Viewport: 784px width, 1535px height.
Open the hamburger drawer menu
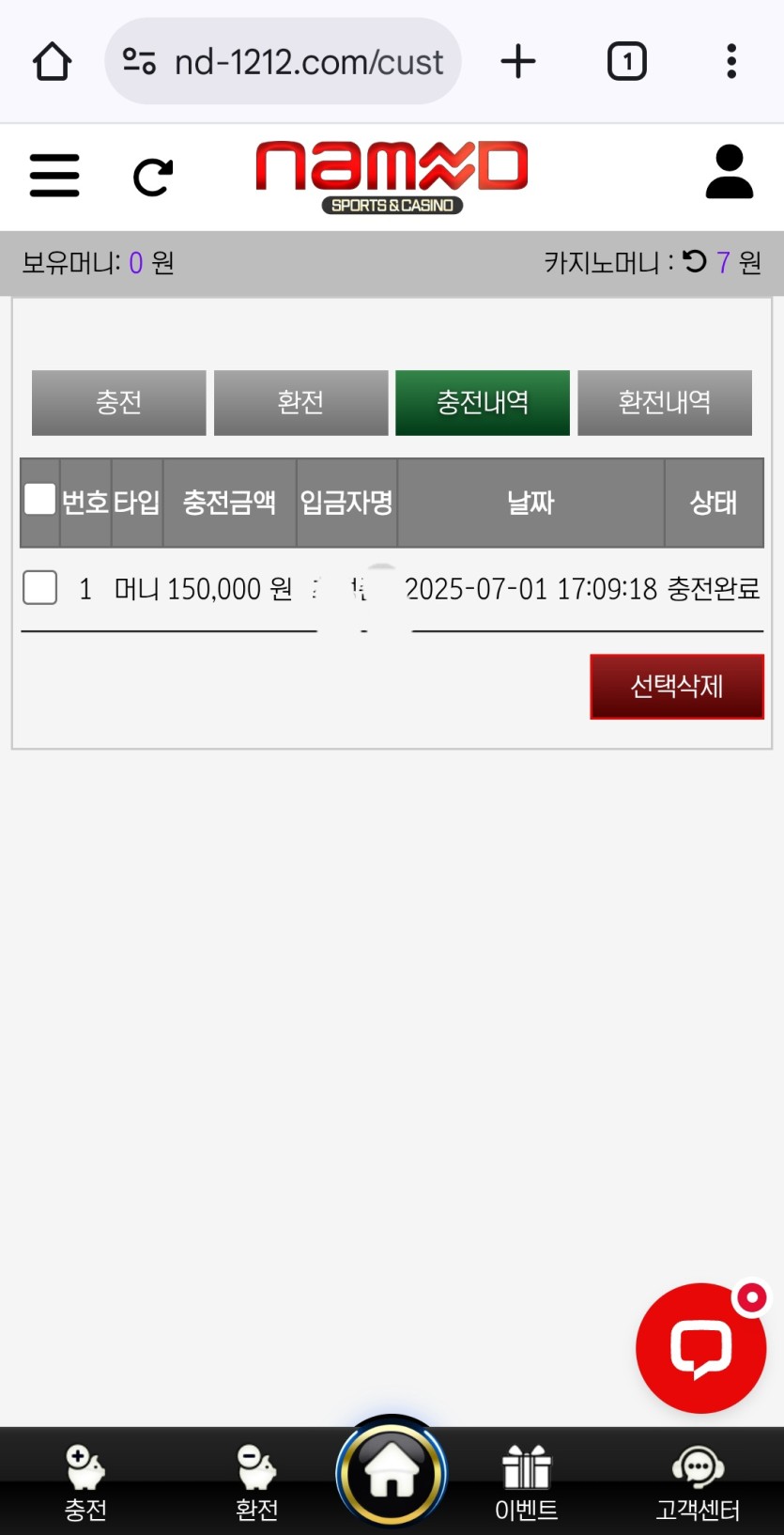pyautogui.click(x=54, y=176)
